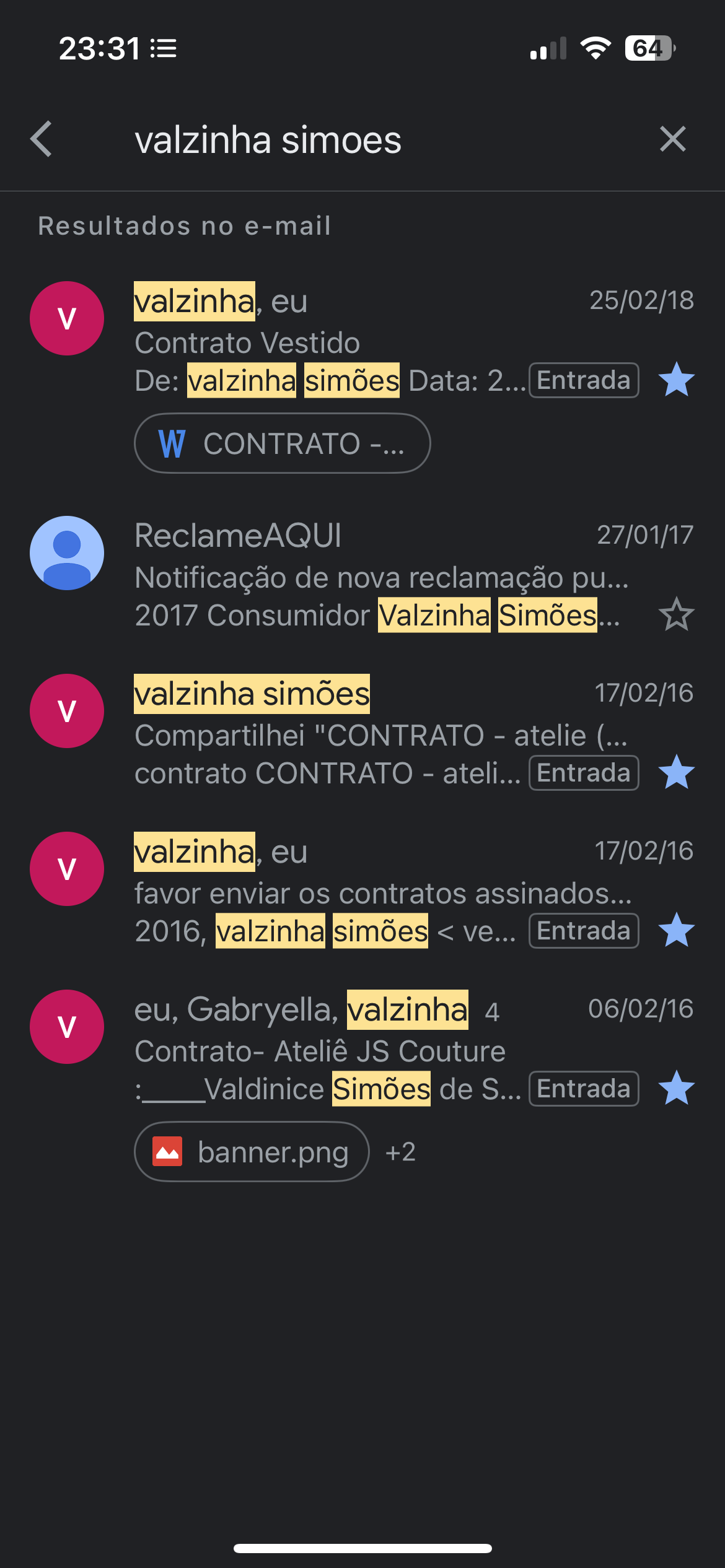Unstar the 'Contrato Vestido' email

(676, 380)
